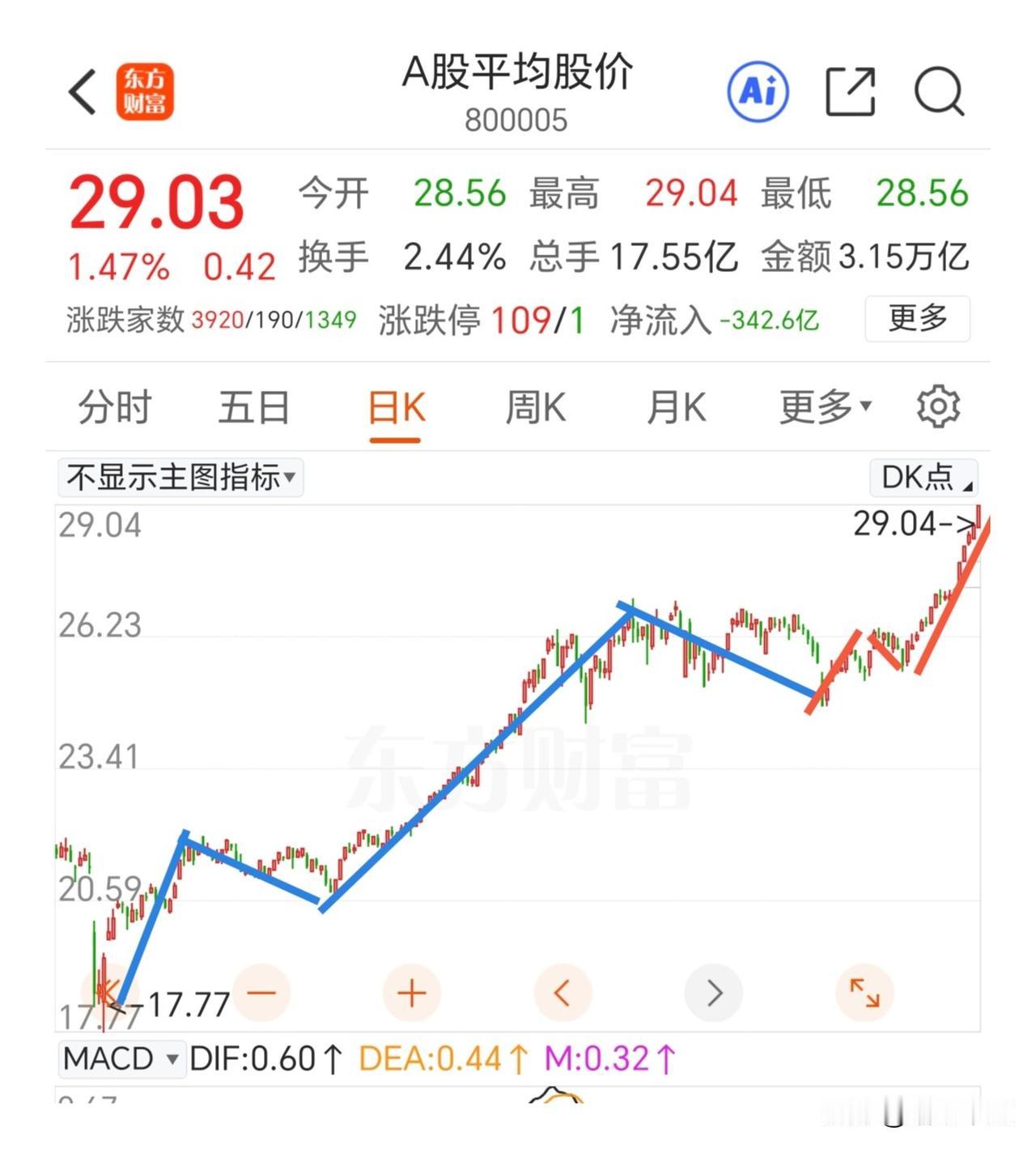
Task: Zoom out the chart with the minus icon
Action: click(x=261, y=993)
